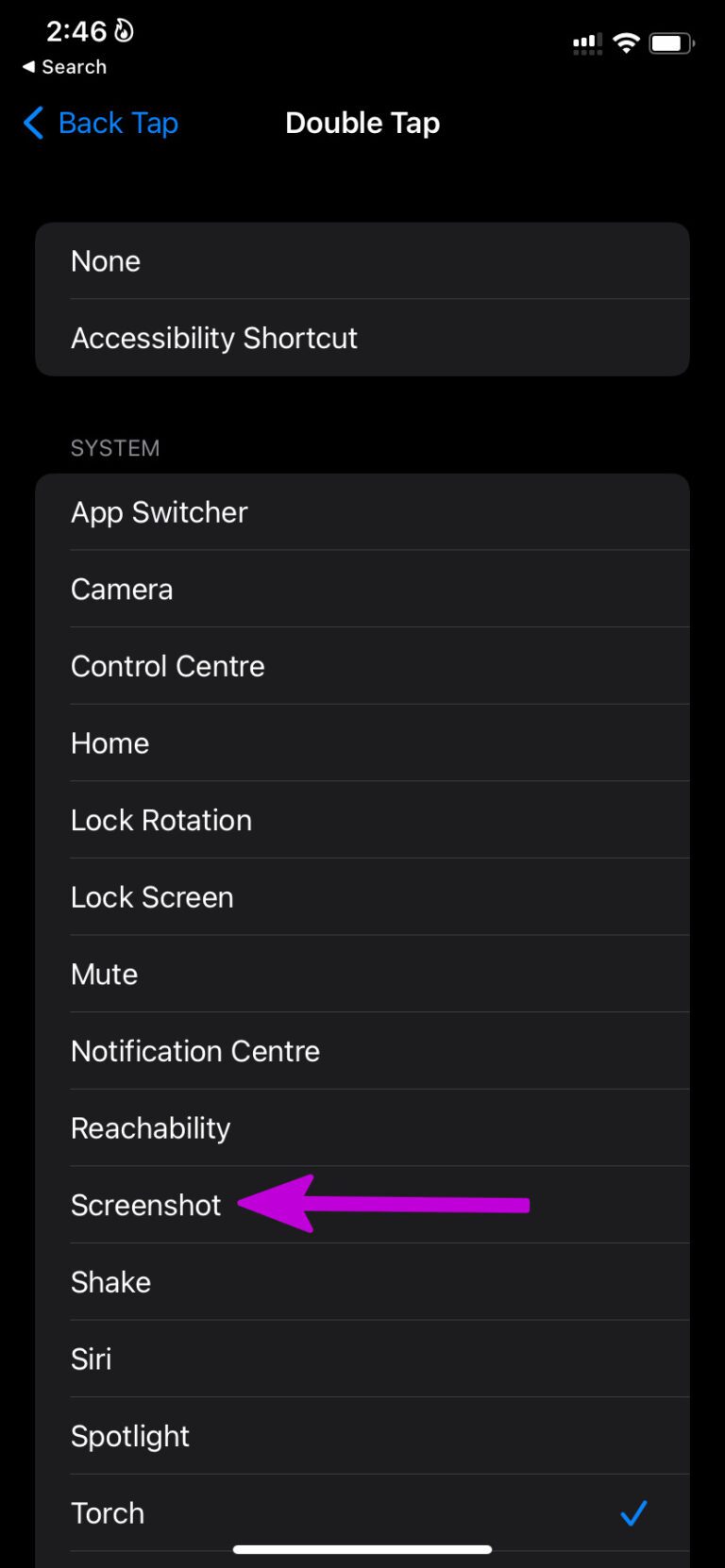
Task: Tap the Search back-to-app indicator
Action: pyautogui.click(x=63, y=67)
